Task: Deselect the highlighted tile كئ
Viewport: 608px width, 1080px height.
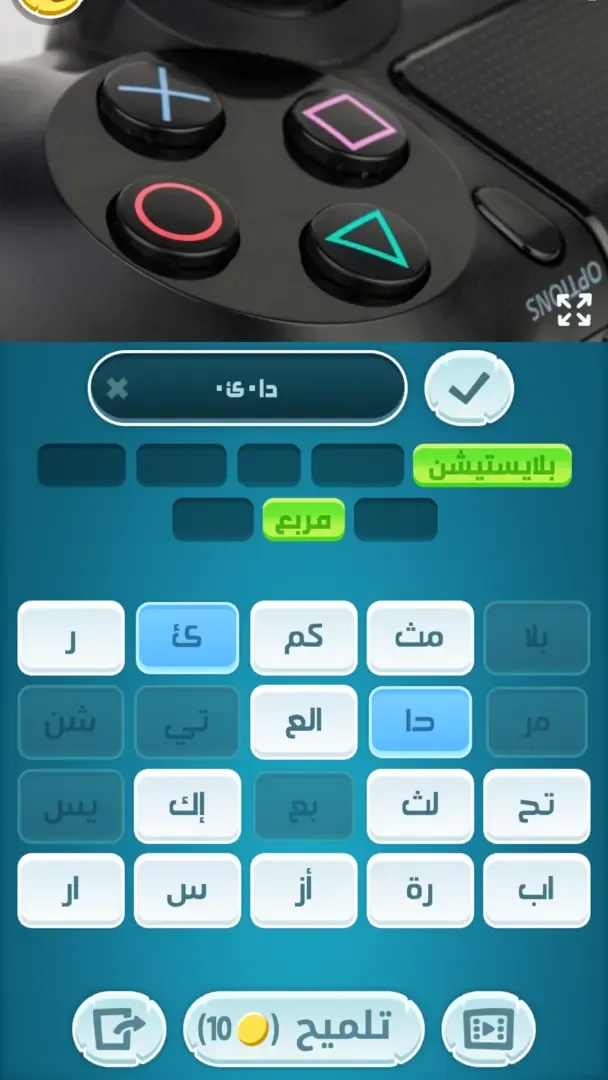Action: pos(187,637)
